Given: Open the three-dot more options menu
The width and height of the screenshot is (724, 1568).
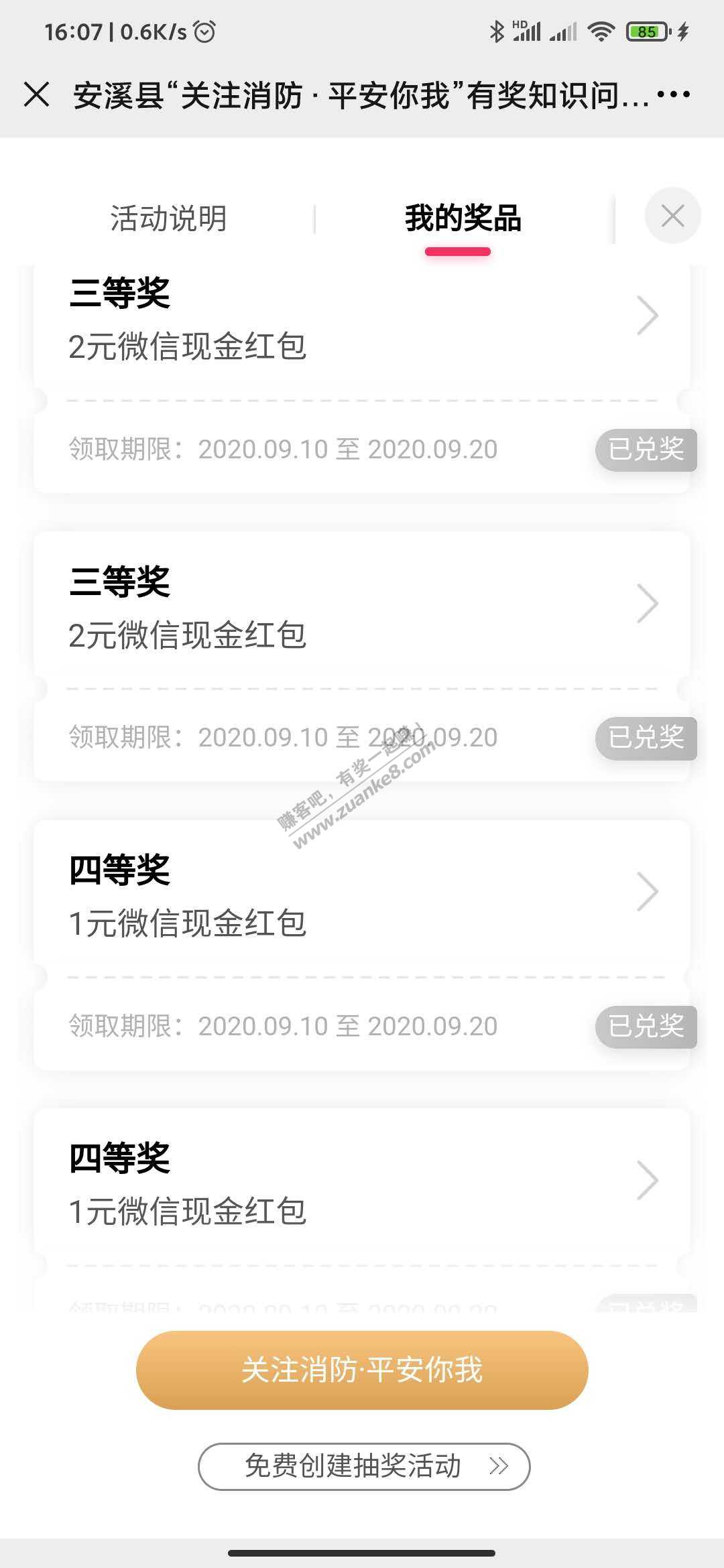Looking at the screenshot, I should coord(673,94).
